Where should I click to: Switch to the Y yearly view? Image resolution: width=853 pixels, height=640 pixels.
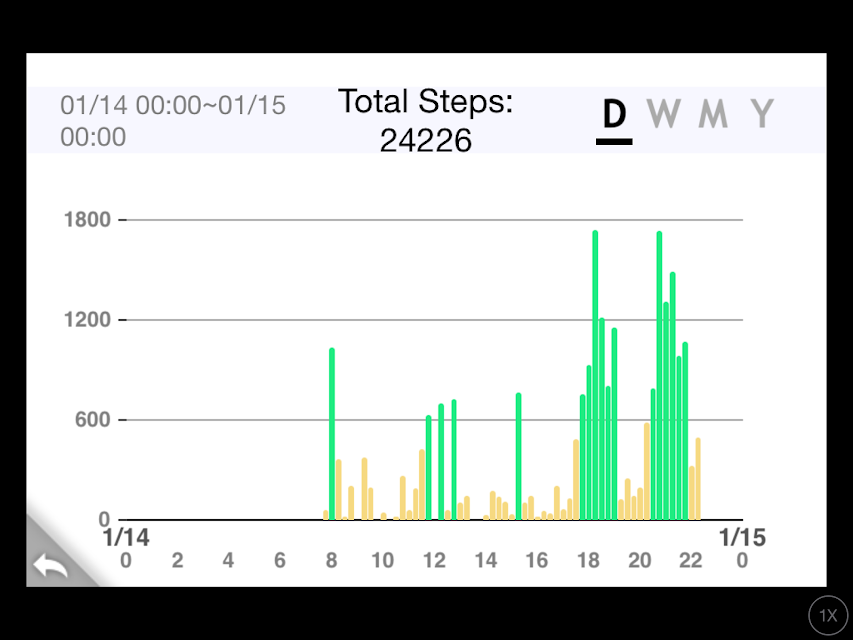pos(762,114)
